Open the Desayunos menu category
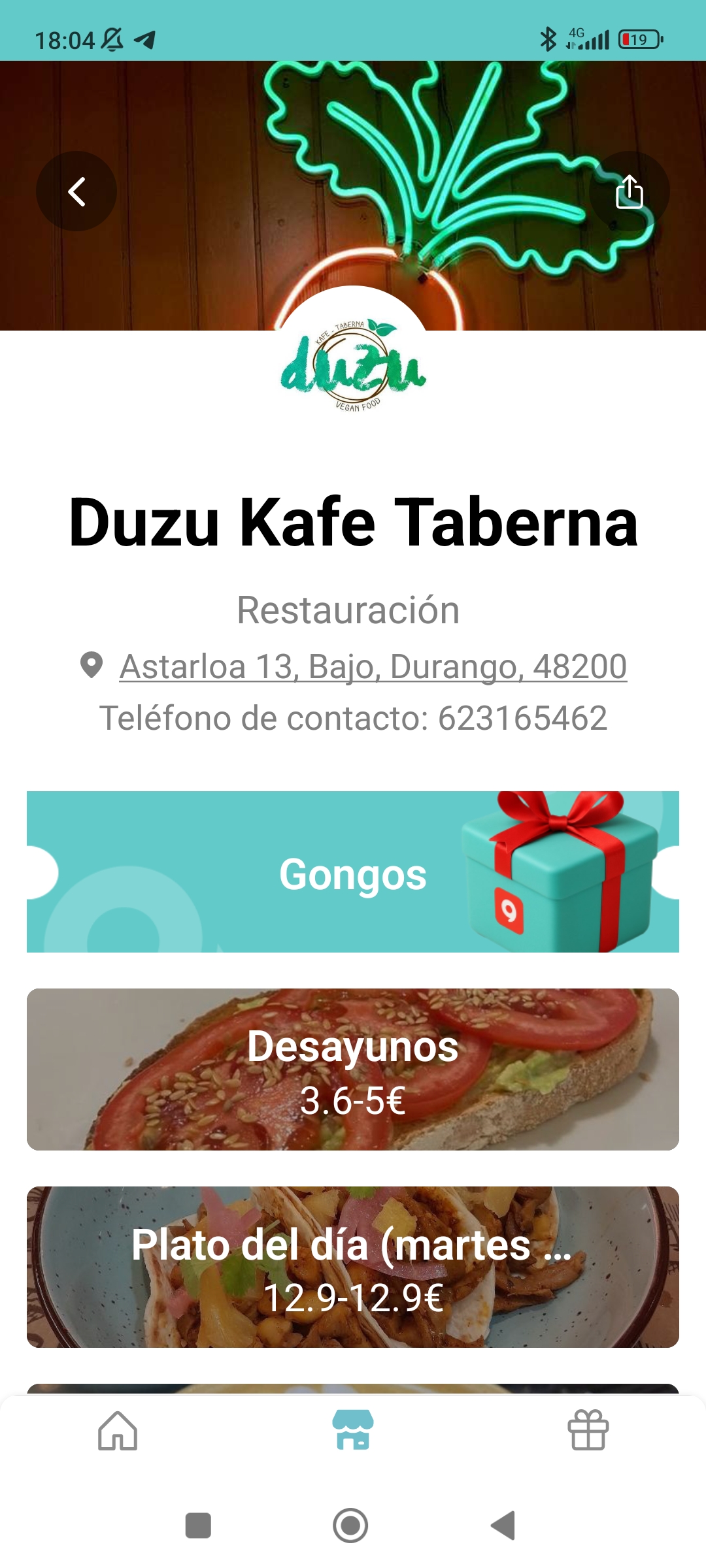The height and width of the screenshot is (1568, 706). tap(353, 1070)
